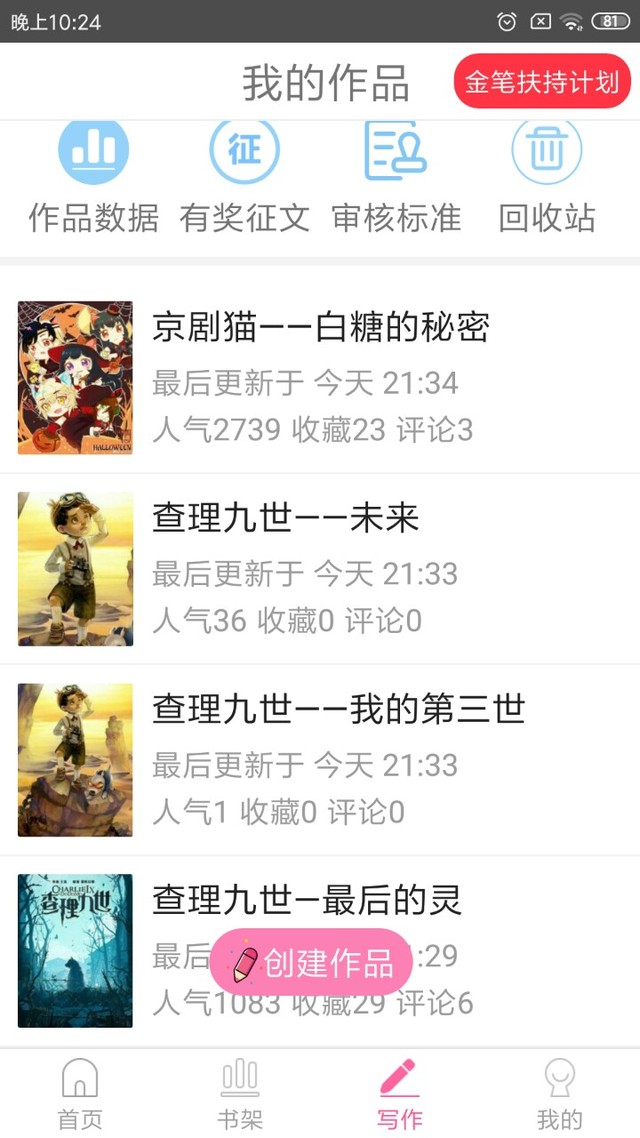Open the work 京剧猫——白糖的秘密

320,378
